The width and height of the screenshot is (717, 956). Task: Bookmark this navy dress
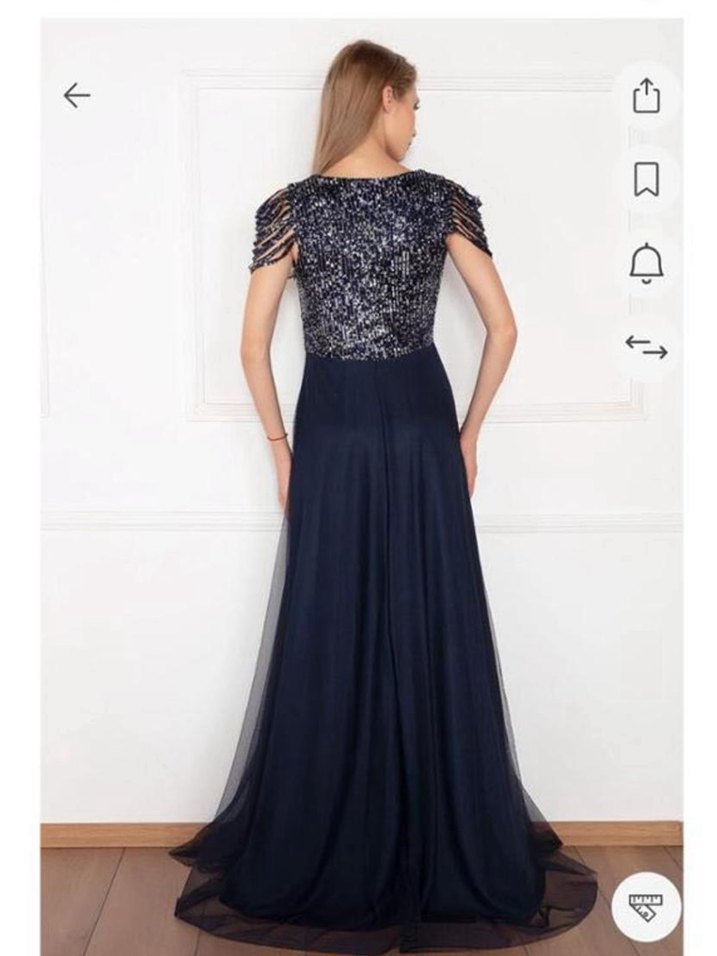pos(646,179)
